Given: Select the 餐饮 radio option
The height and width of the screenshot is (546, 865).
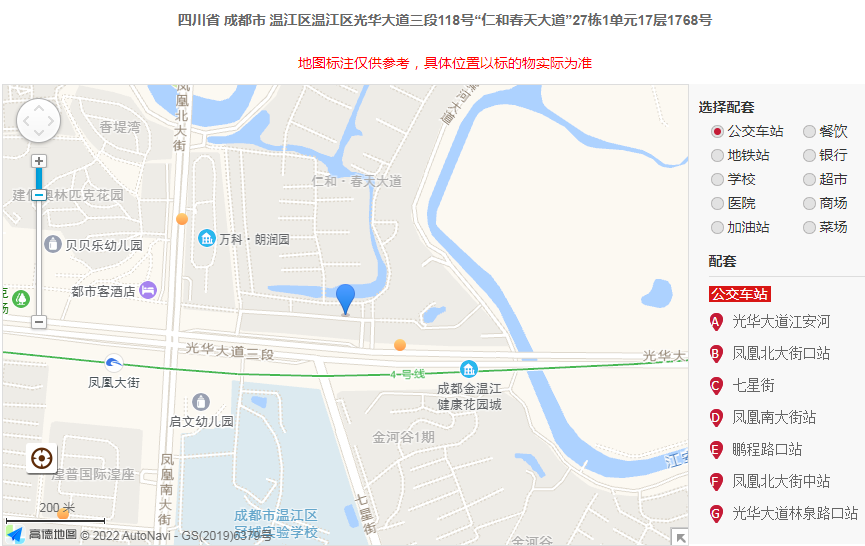Looking at the screenshot, I should [809, 131].
